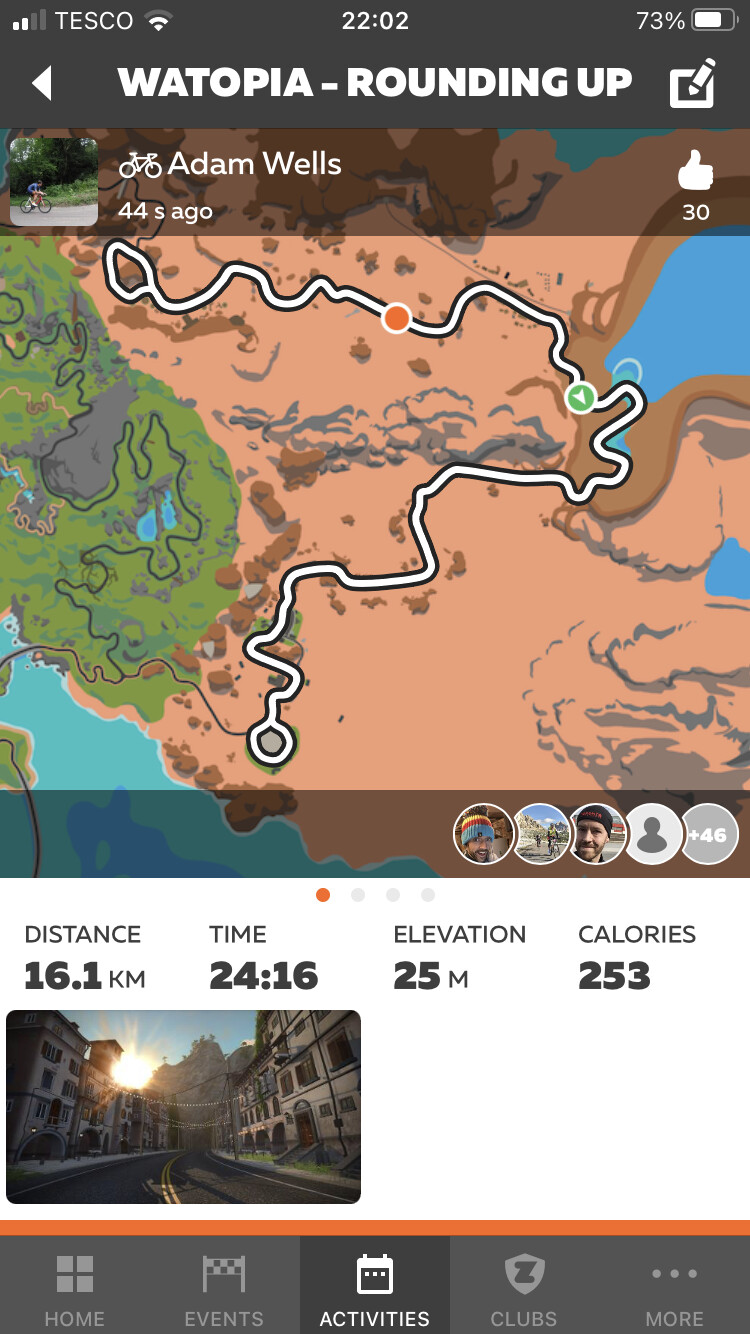View the +46 more riders list
The height and width of the screenshot is (1334, 750).
pos(709,834)
